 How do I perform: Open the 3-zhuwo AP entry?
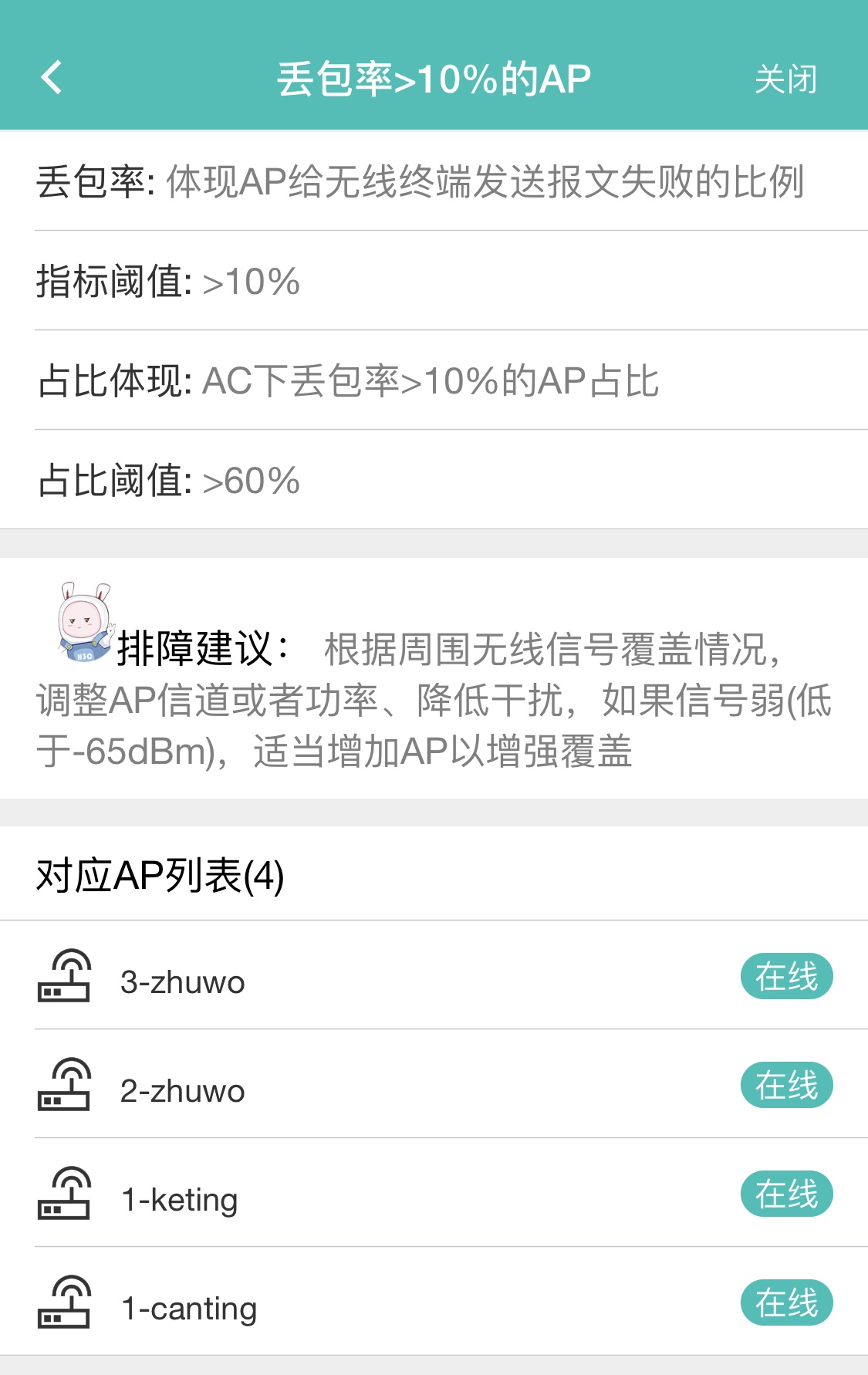(x=182, y=982)
